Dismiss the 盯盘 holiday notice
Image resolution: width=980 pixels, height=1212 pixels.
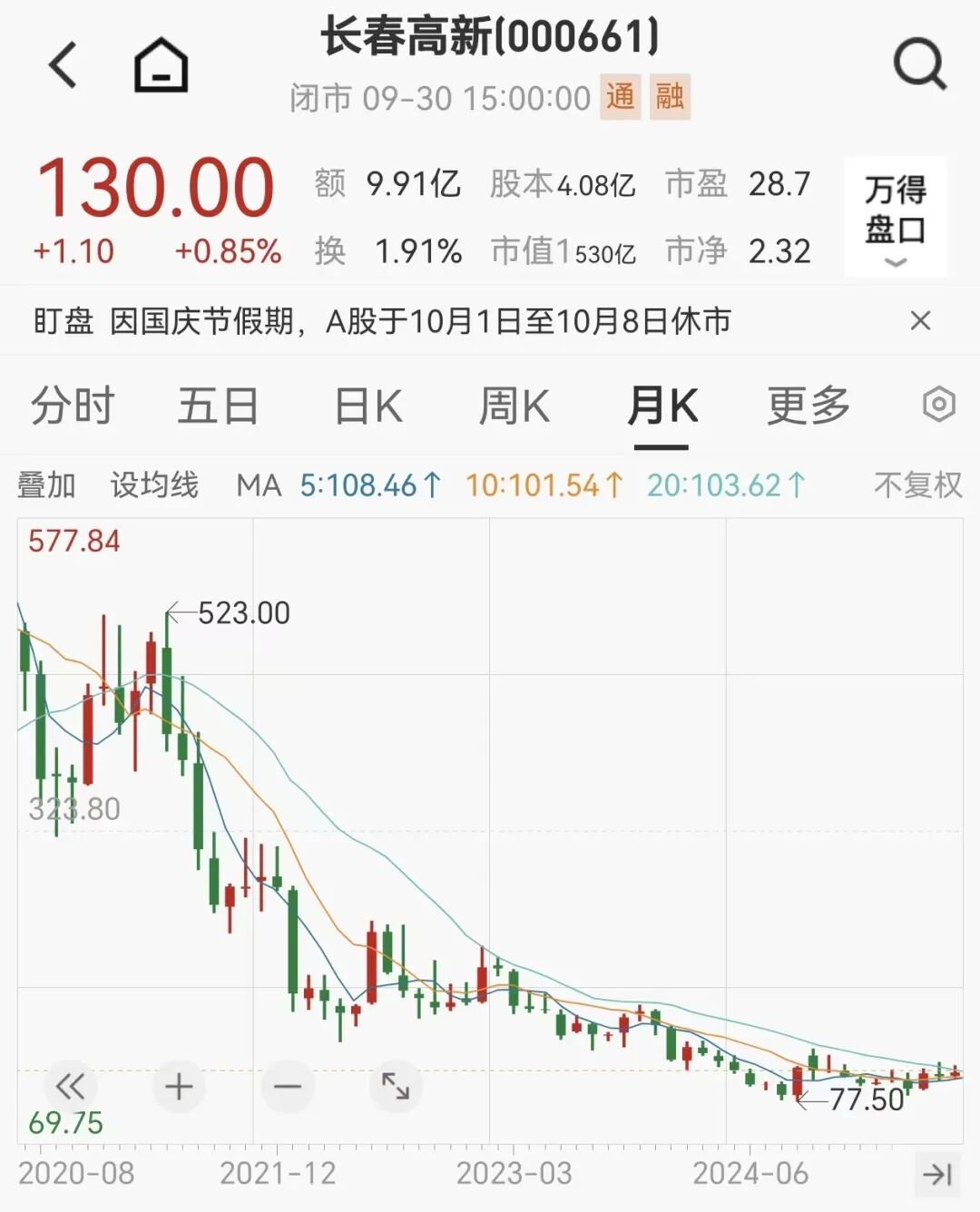[x=920, y=320]
